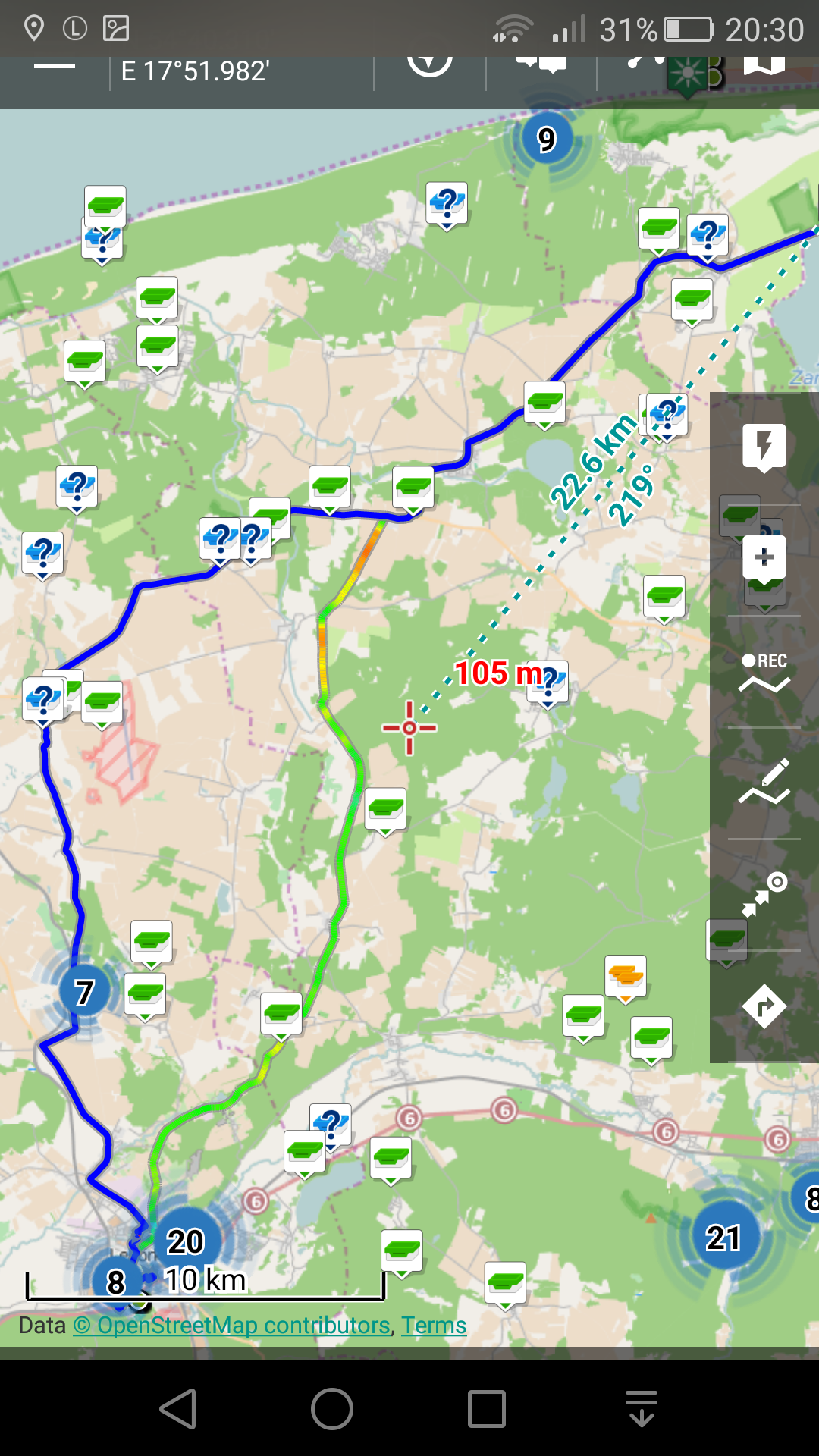Expand the cluster marker numbered 20
The image size is (819, 1456).
coord(186,1241)
